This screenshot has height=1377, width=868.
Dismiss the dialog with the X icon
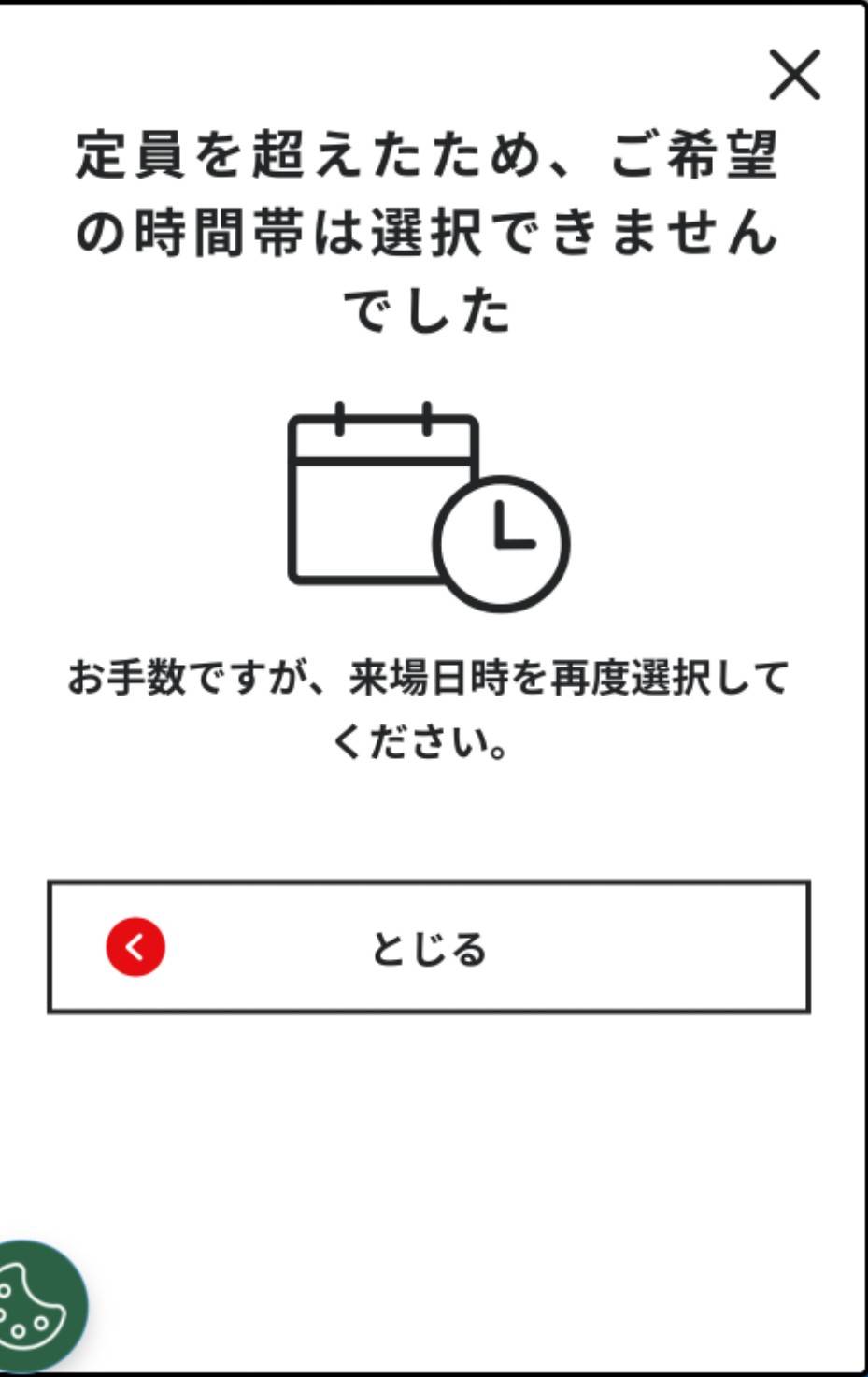click(x=794, y=75)
